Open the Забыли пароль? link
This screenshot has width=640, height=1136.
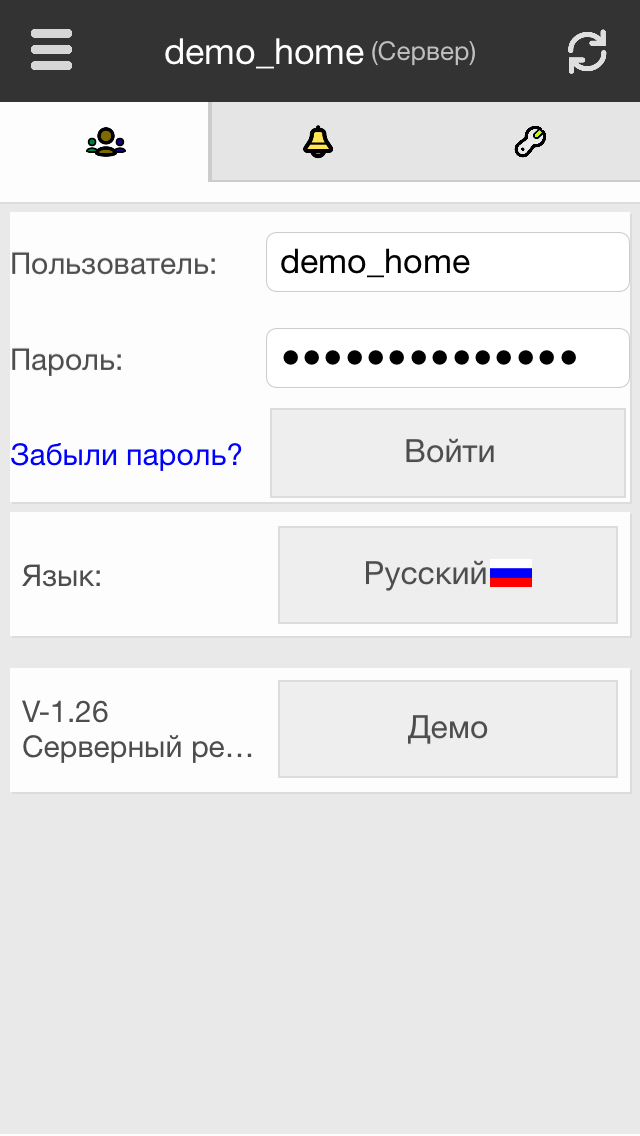pyautogui.click(x=126, y=455)
